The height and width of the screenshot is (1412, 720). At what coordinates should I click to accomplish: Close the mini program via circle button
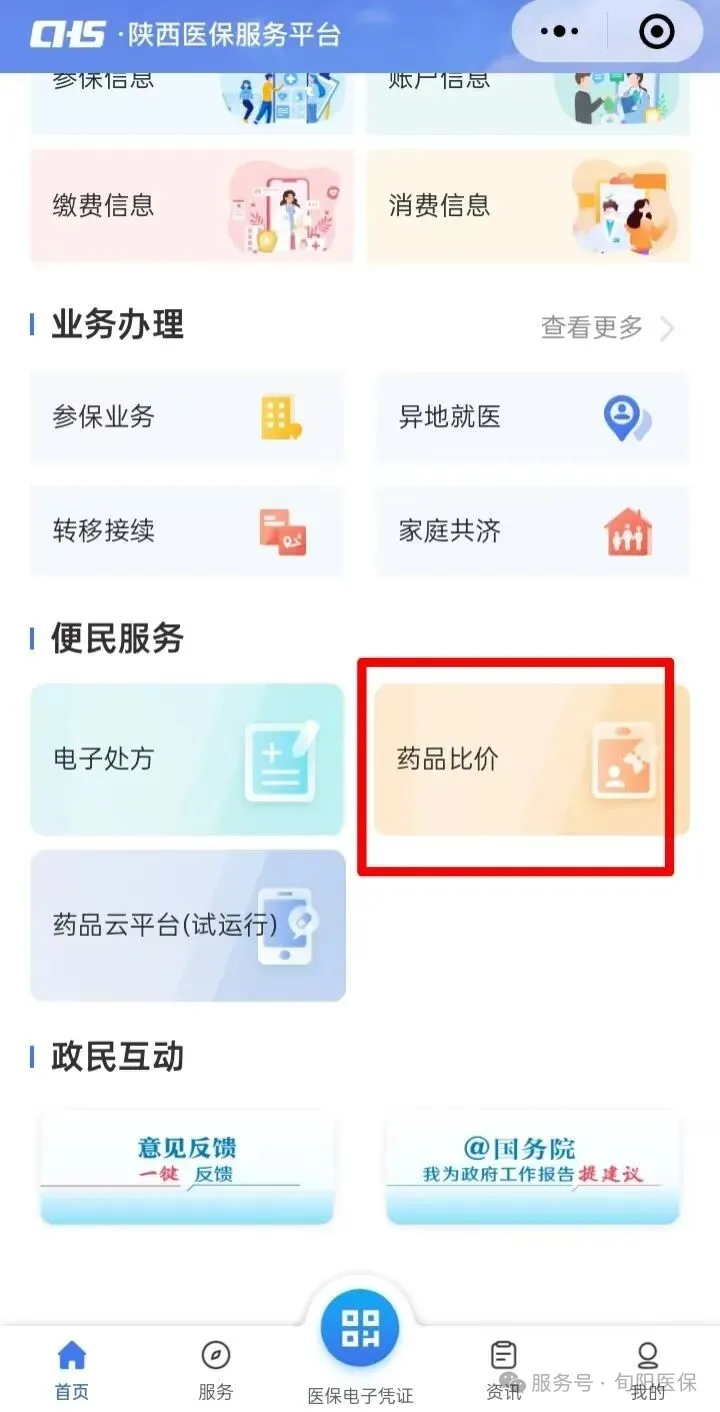tap(656, 32)
